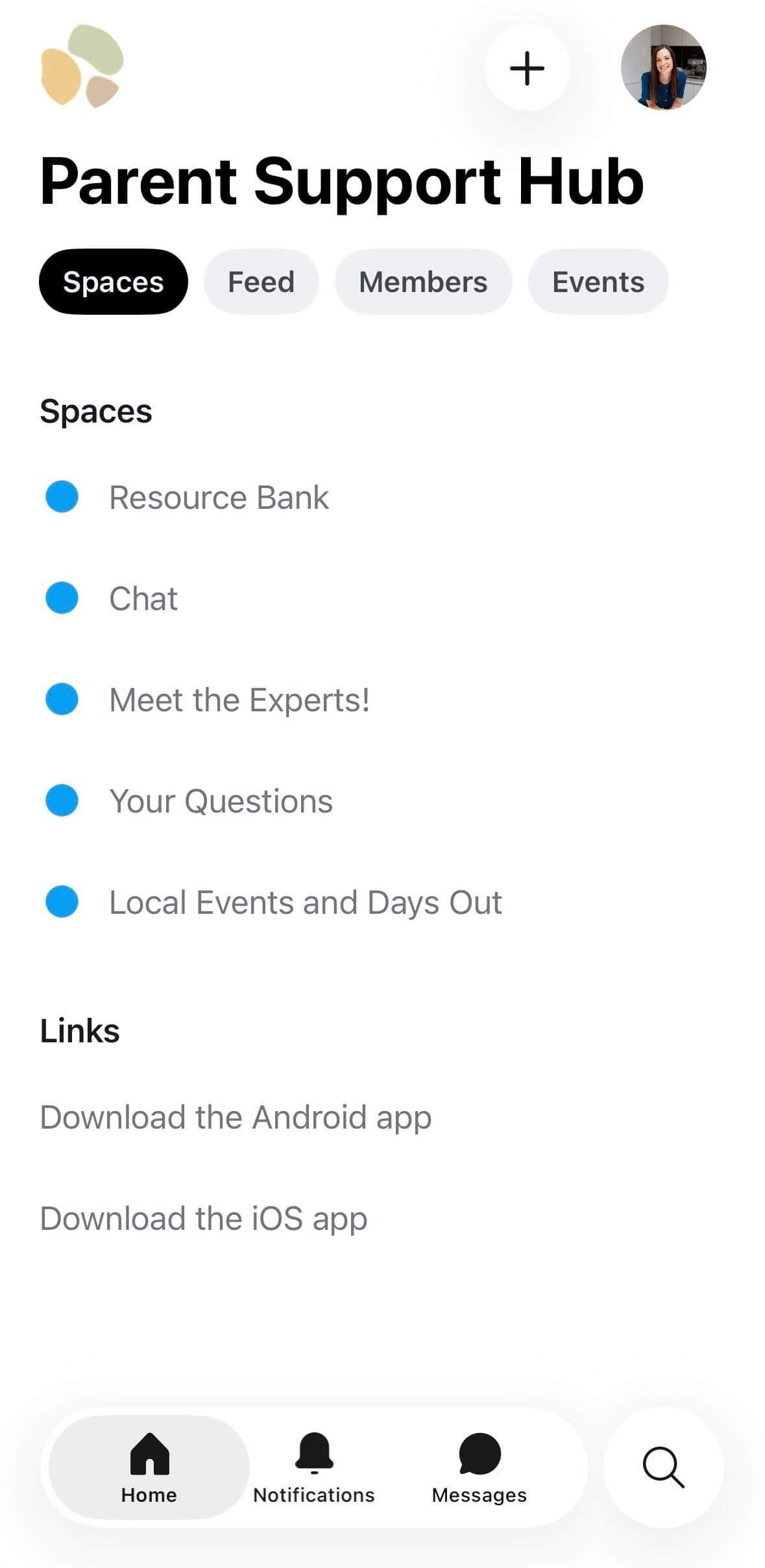This screenshot has height=1568, width=765.
Task: Open search with the magnifier icon
Action: pos(663,1467)
